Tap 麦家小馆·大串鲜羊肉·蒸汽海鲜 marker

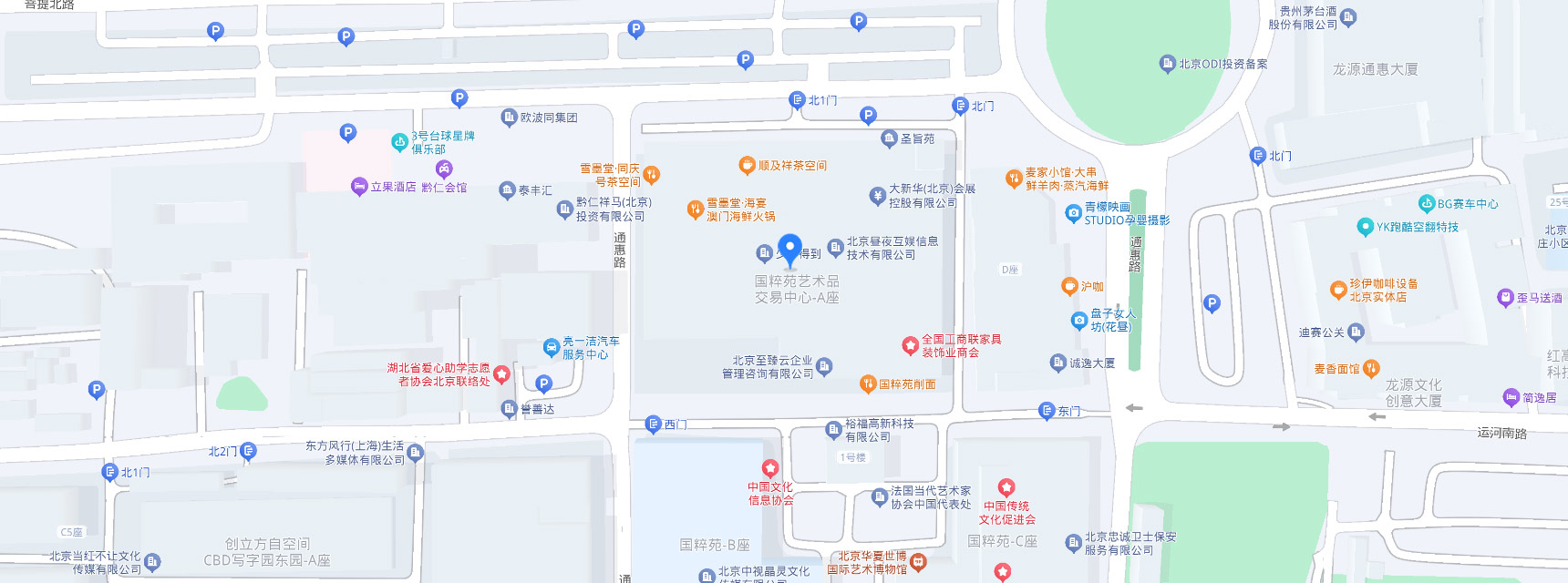click(x=1013, y=179)
